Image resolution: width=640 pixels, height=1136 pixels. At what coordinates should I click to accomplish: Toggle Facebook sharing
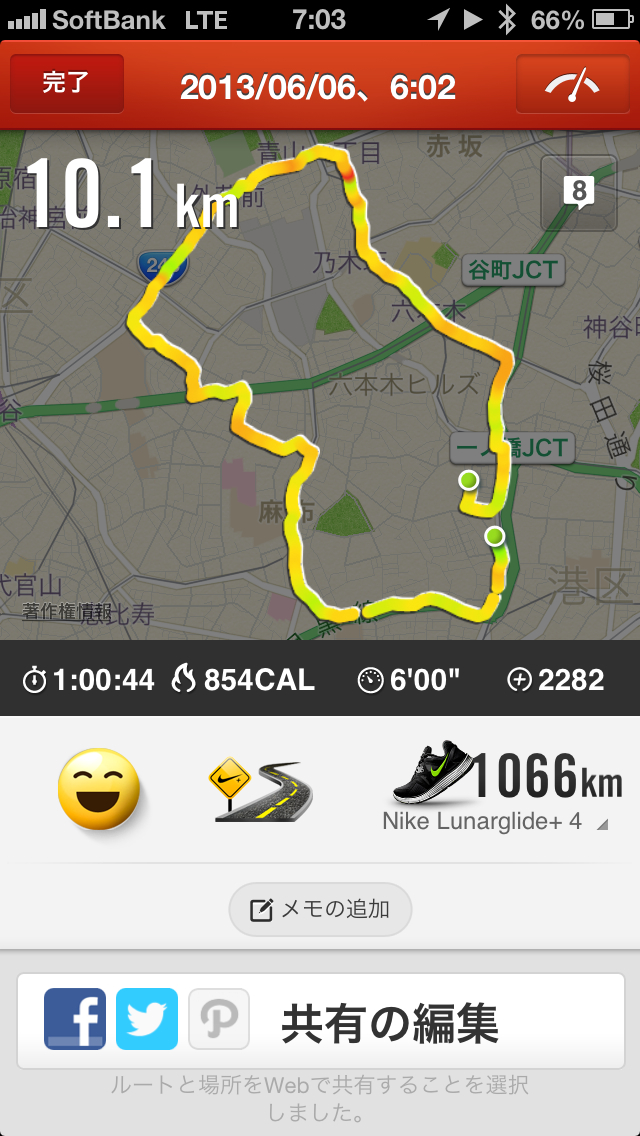pyautogui.click(x=75, y=1019)
